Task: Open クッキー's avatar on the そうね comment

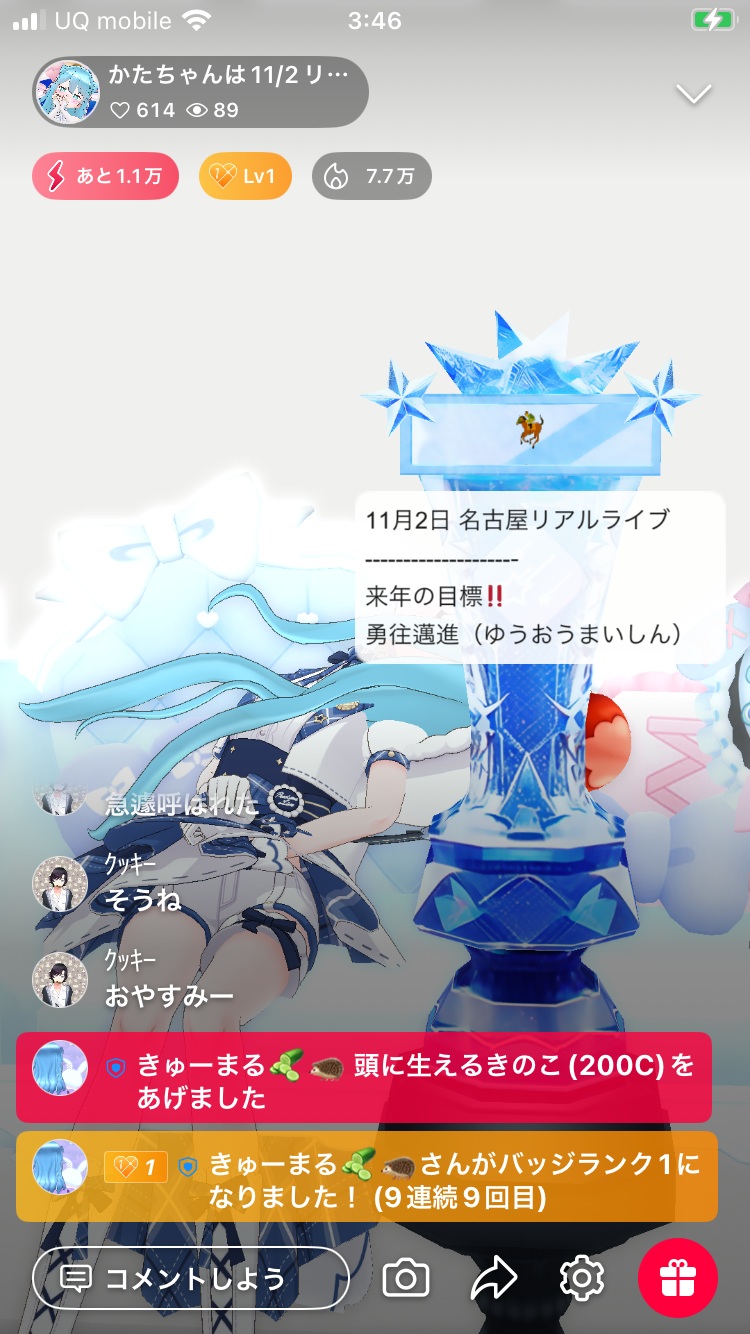Action: (60, 884)
